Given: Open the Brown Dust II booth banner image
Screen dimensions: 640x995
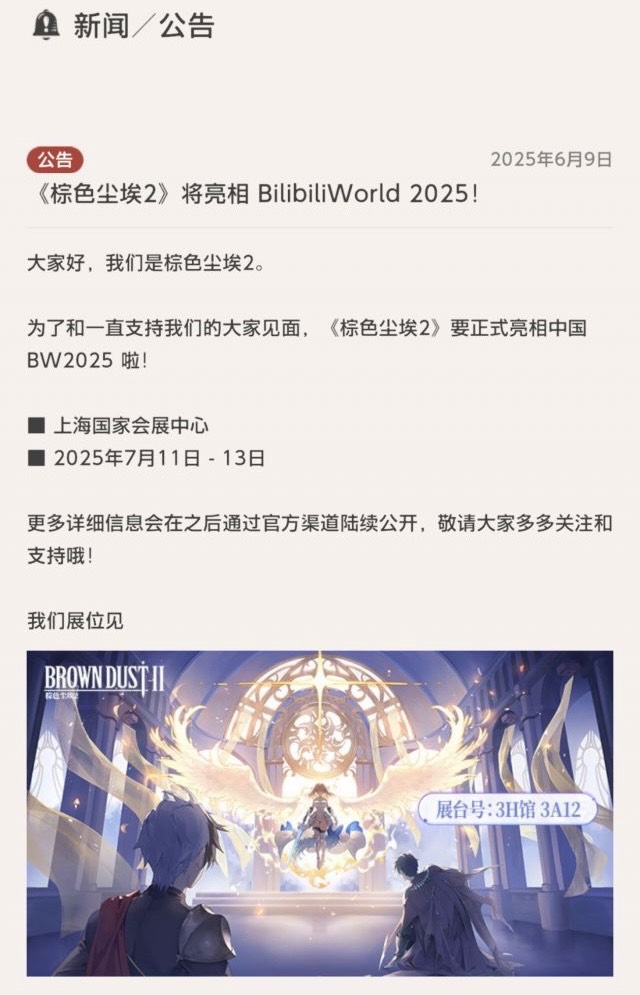Looking at the screenshot, I should (320, 812).
